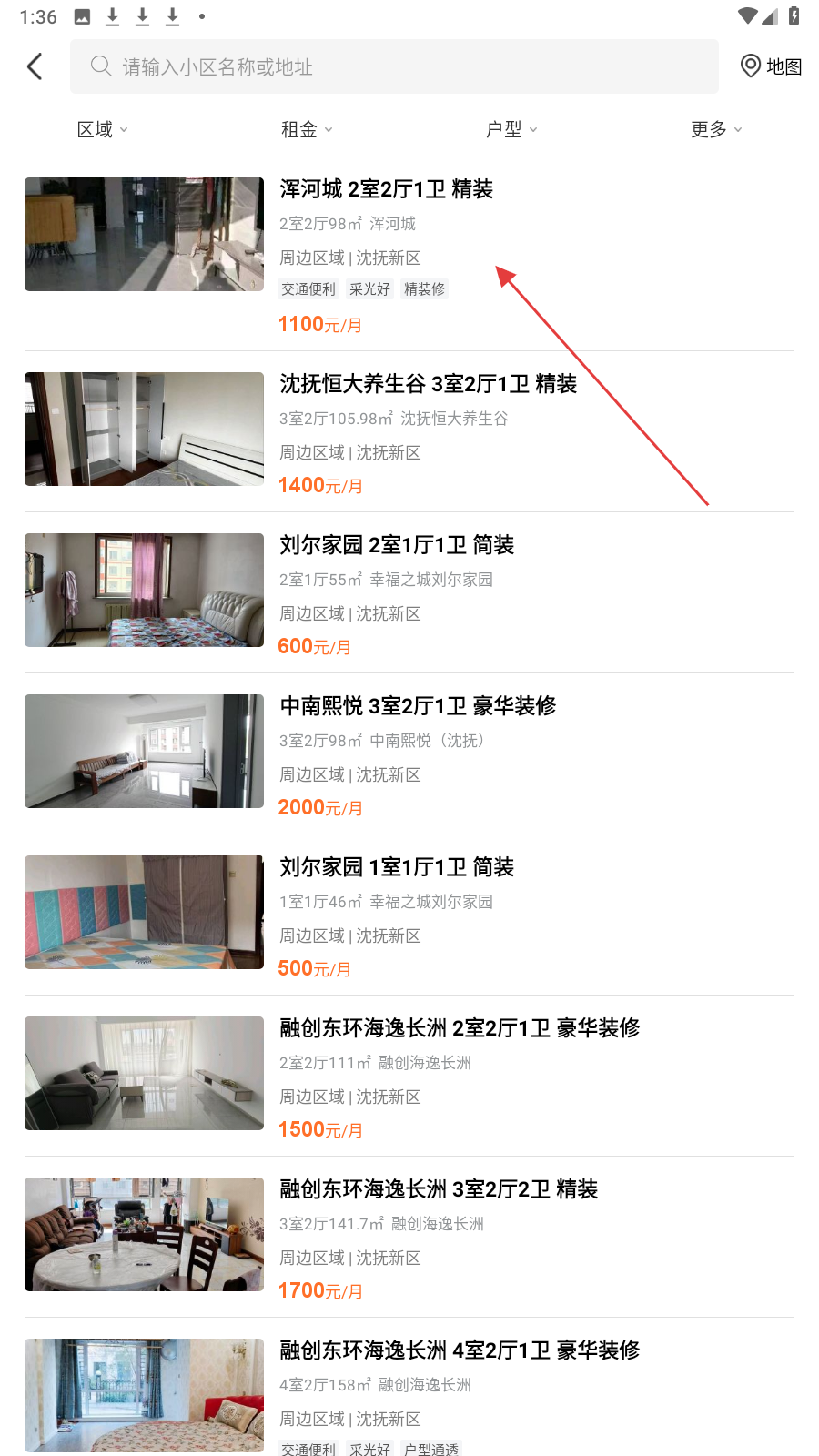
Task: View the 刘尔家园 1室1厅1卫 listing
Action: pos(409,915)
